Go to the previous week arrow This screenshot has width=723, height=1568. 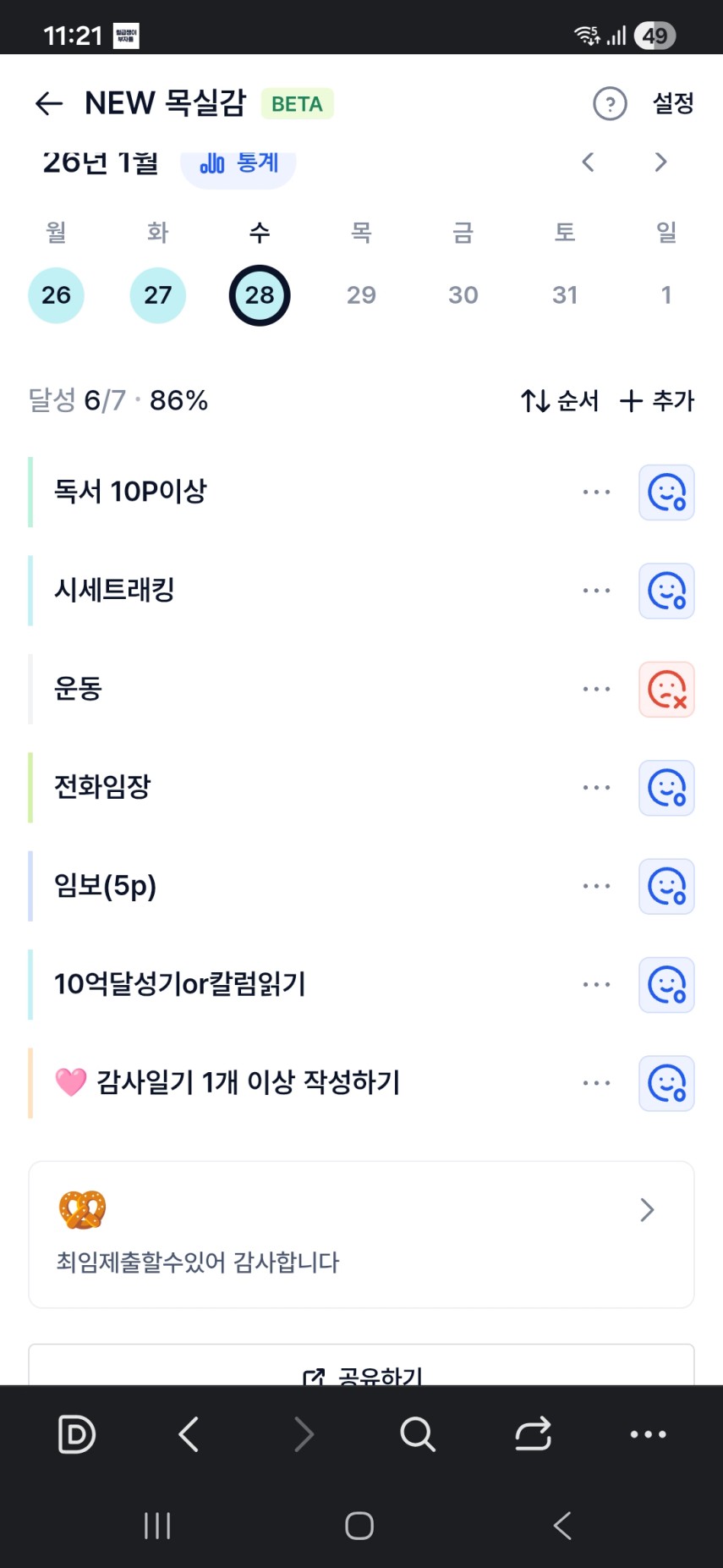(589, 162)
